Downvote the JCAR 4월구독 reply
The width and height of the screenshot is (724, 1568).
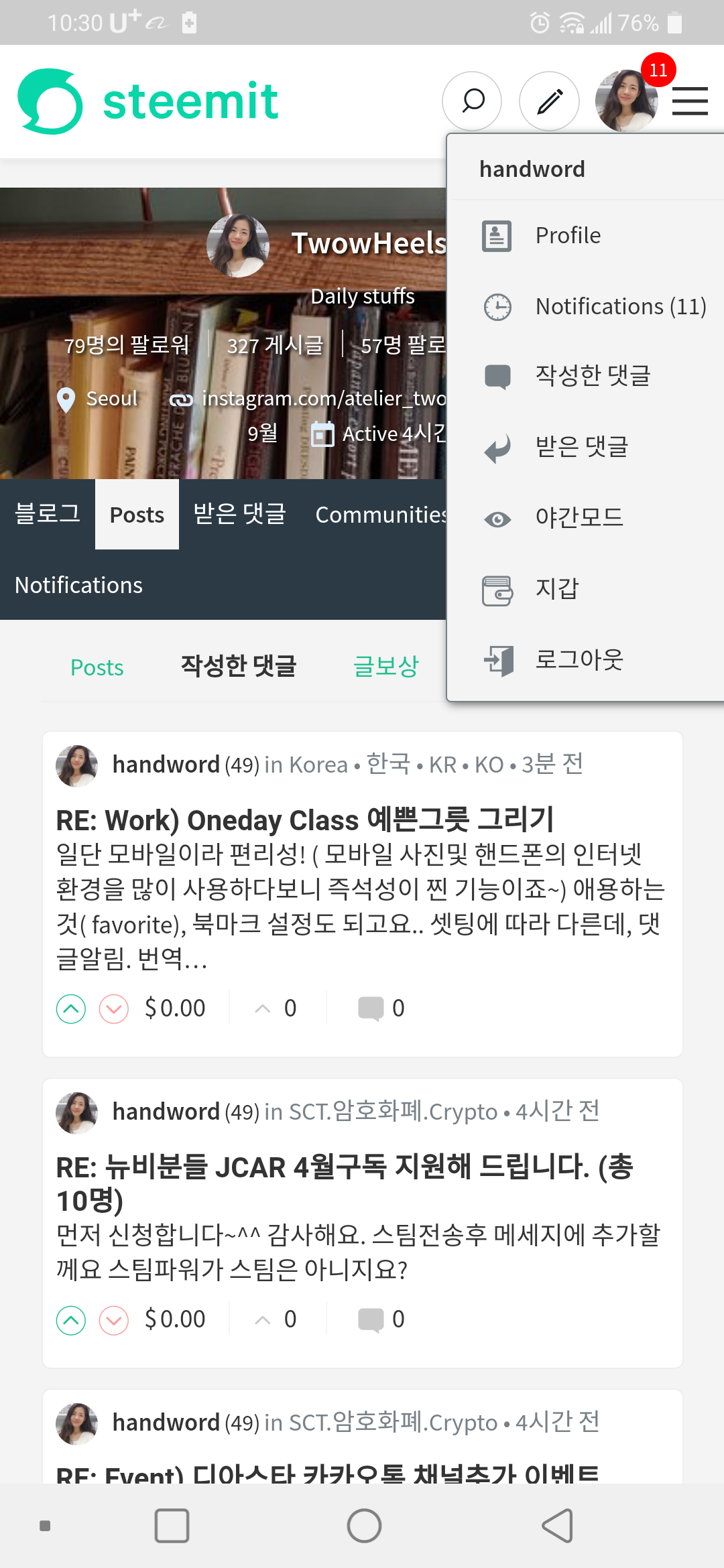pos(114,1320)
